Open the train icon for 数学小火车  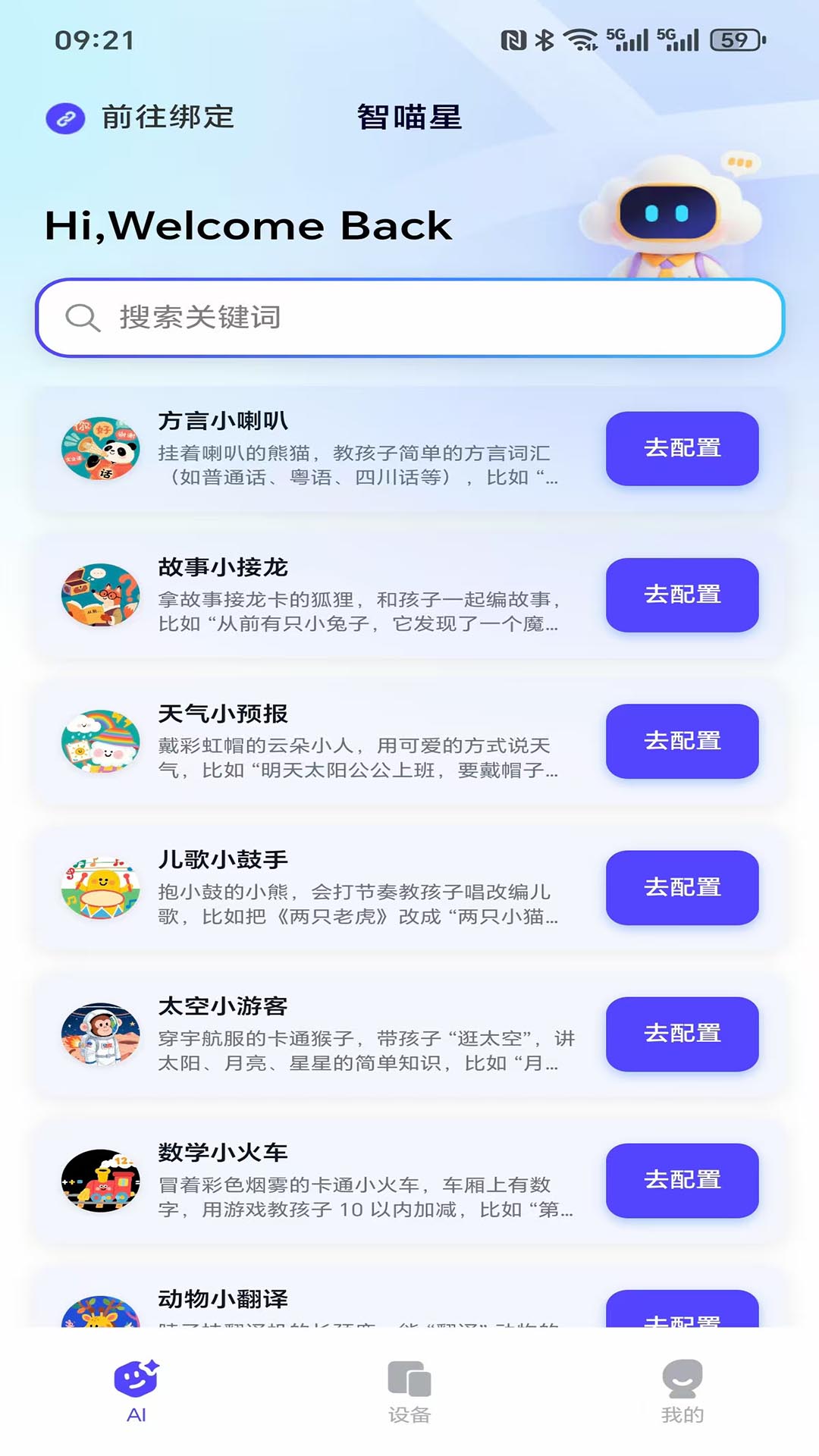102,1181
